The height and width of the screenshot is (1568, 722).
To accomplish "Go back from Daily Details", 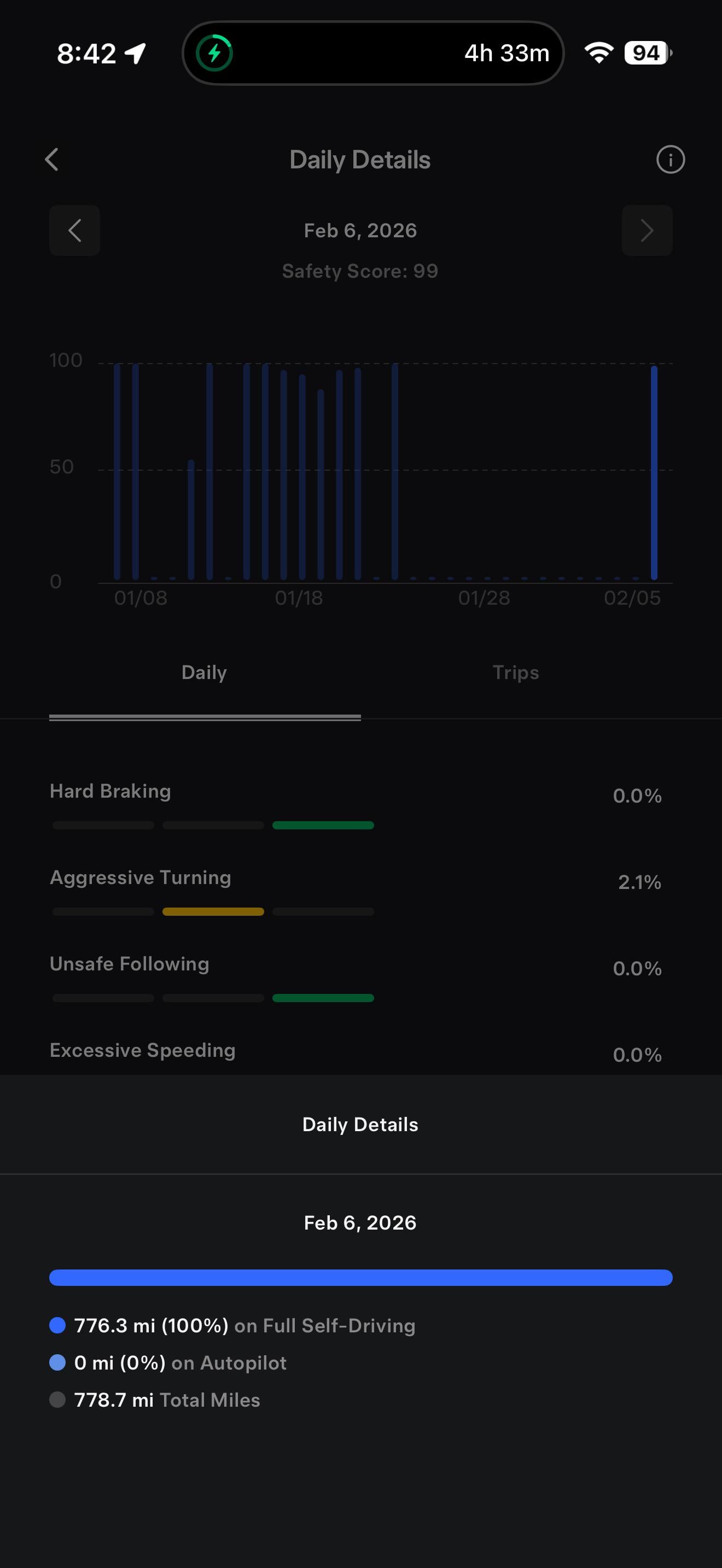I will (53, 160).
